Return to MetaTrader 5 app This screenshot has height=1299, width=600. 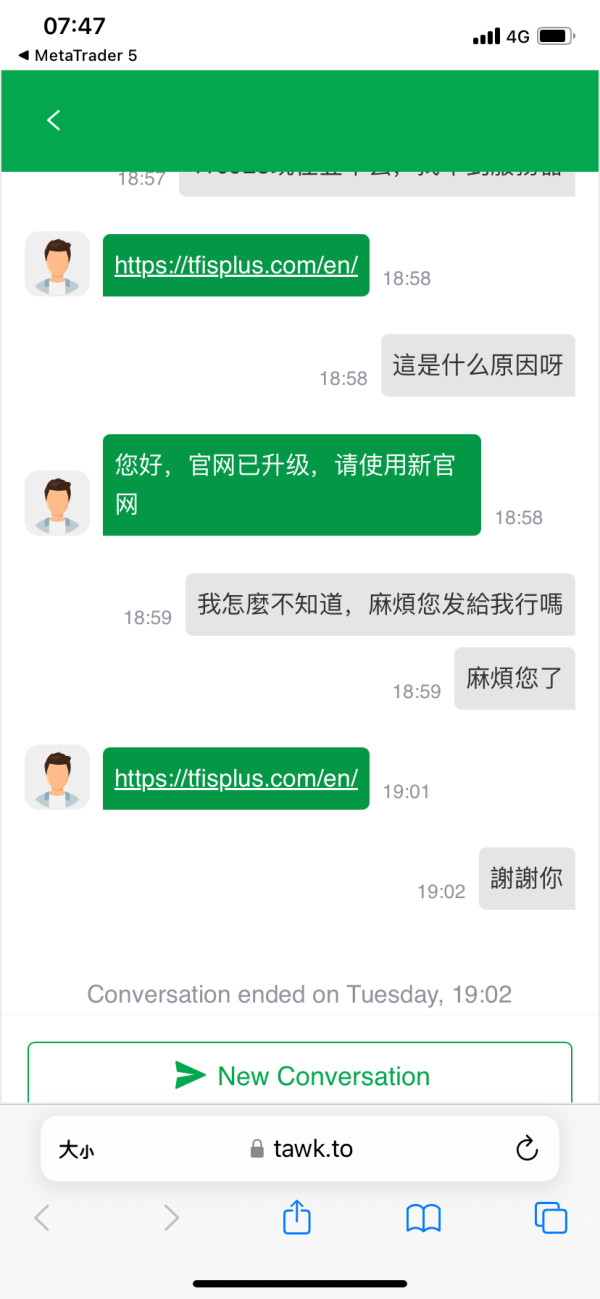pyautogui.click(x=78, y=56)
